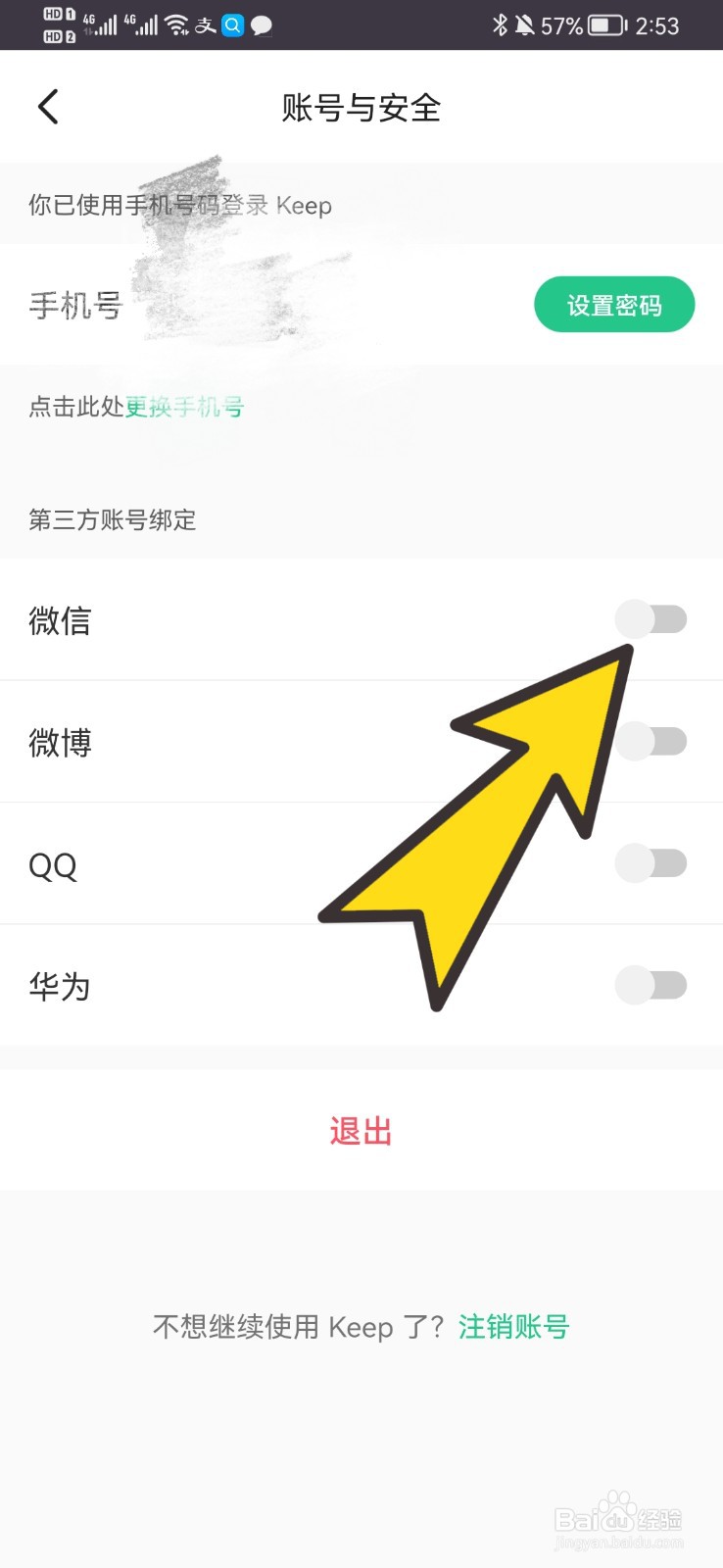Toggle the 华为 account binding
Screen dimensions: 723x1568
pos(651,985)
